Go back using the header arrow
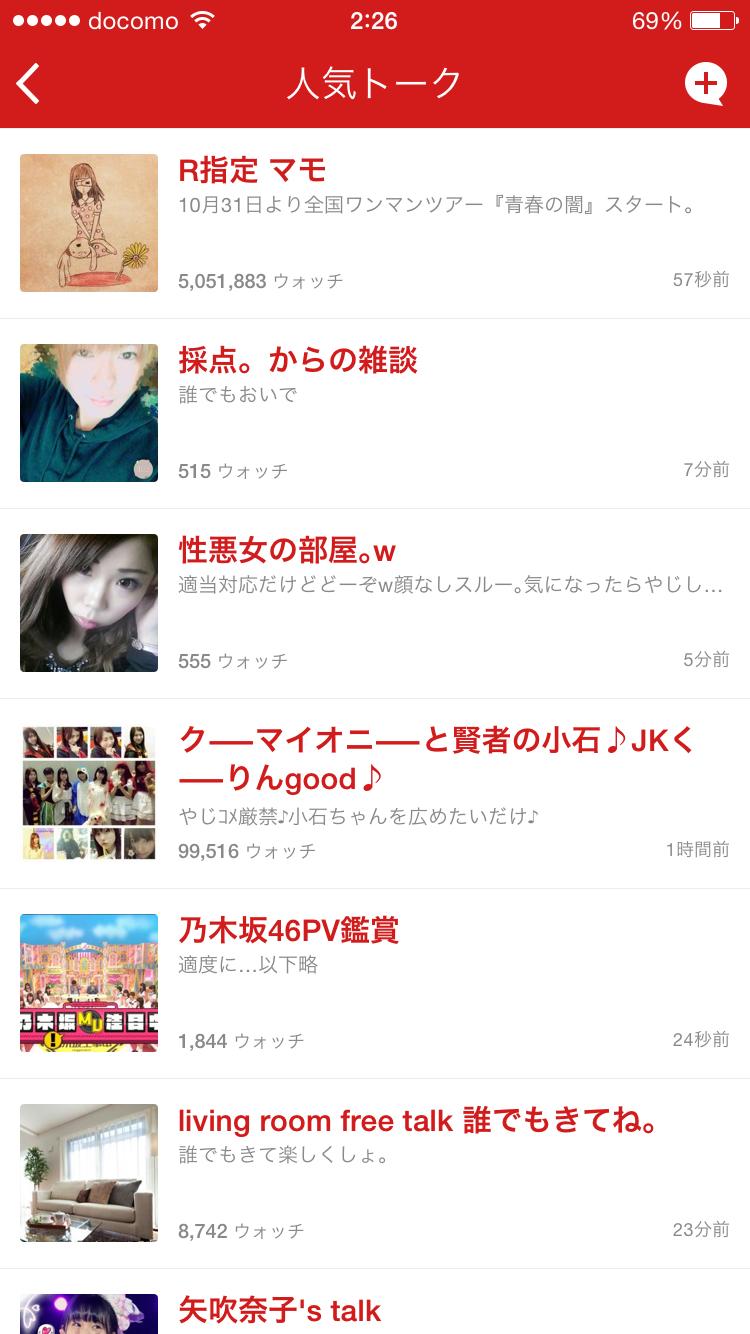Viewport: 750px width, 1334px height. [x=30, y=84]
